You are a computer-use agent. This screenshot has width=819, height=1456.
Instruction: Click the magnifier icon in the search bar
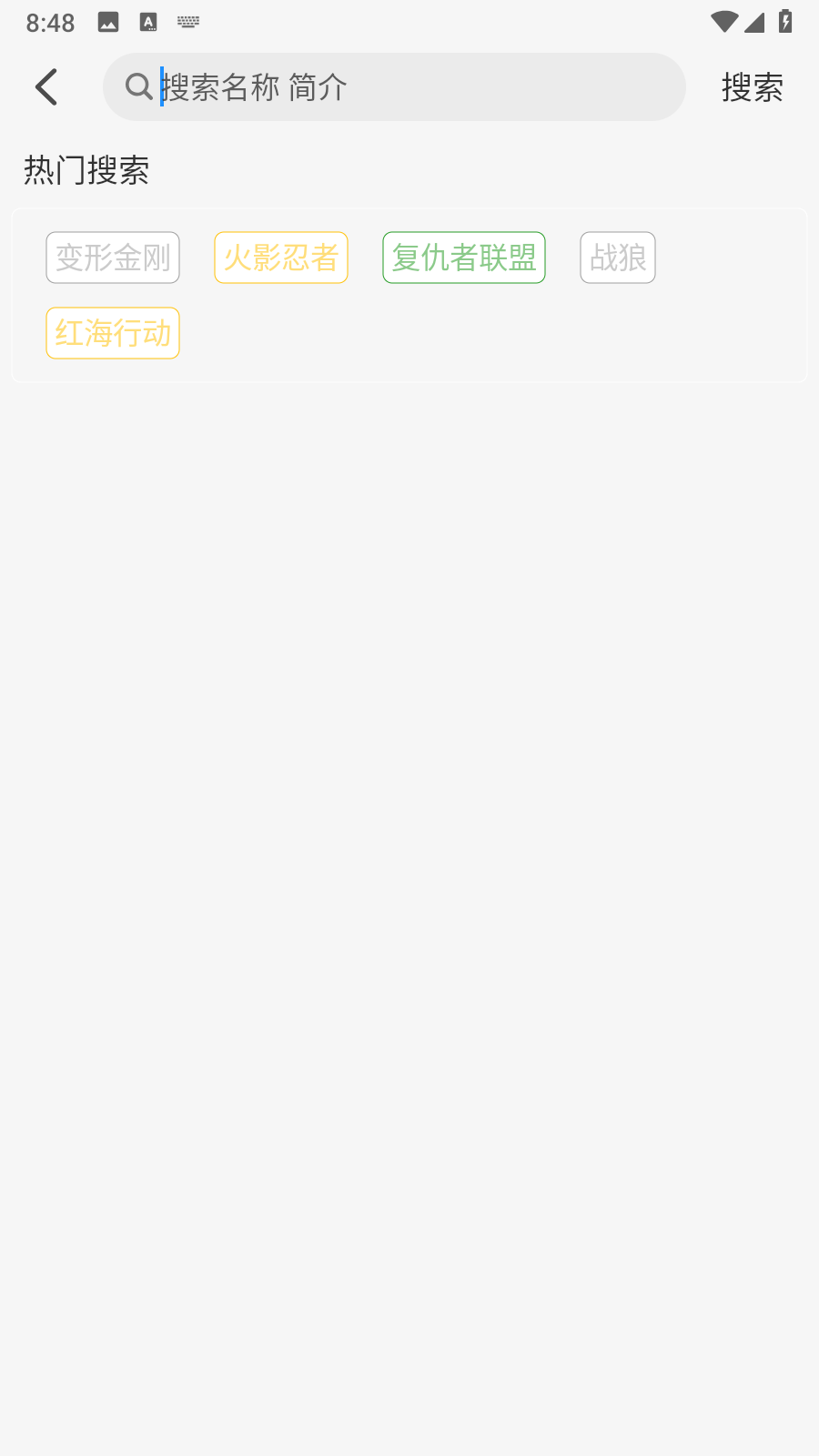pos(138,86)
